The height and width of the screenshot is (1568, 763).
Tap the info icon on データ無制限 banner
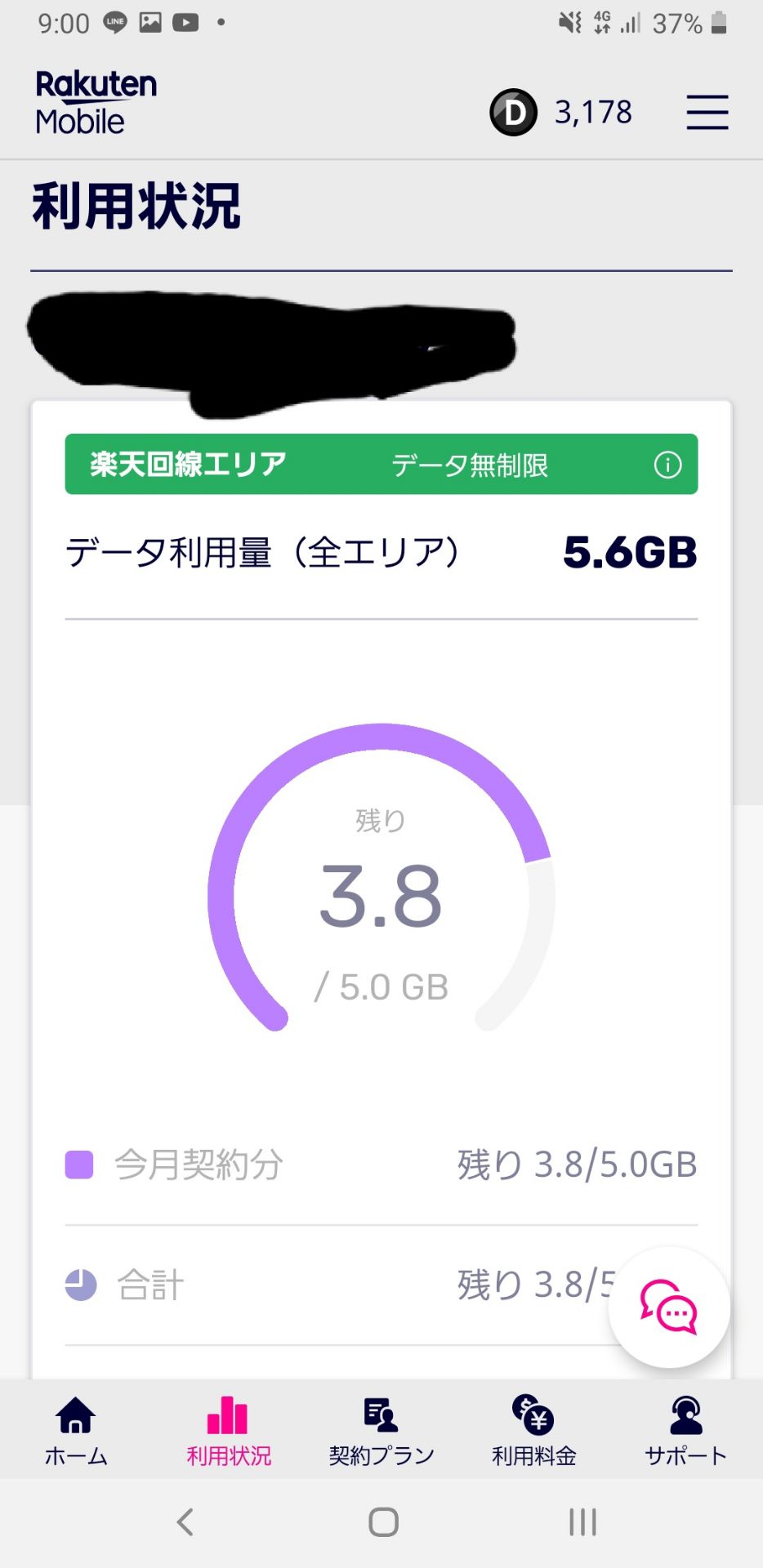tap(668, 465)
